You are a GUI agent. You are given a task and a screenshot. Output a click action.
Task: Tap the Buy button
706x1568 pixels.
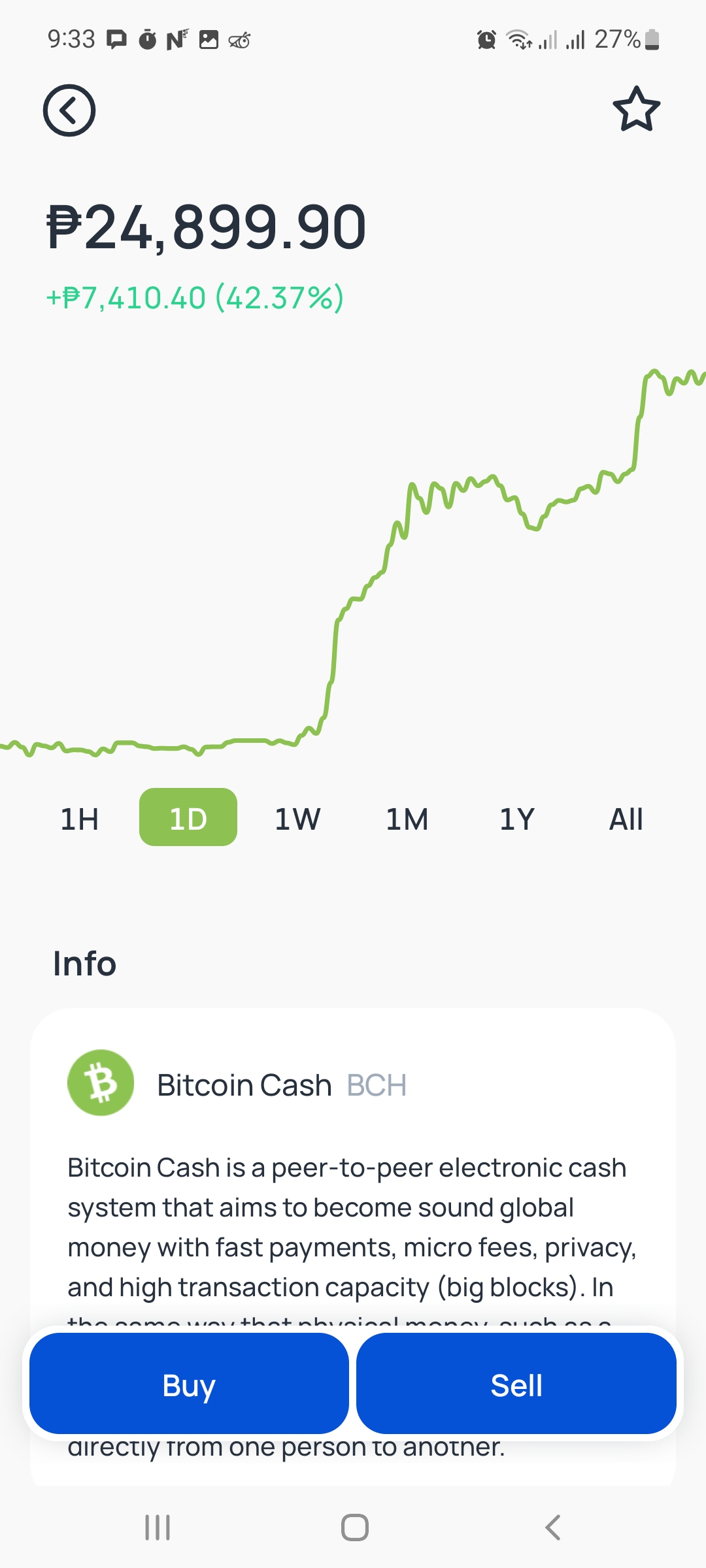pyautogui.click(x=189, y=1384)
